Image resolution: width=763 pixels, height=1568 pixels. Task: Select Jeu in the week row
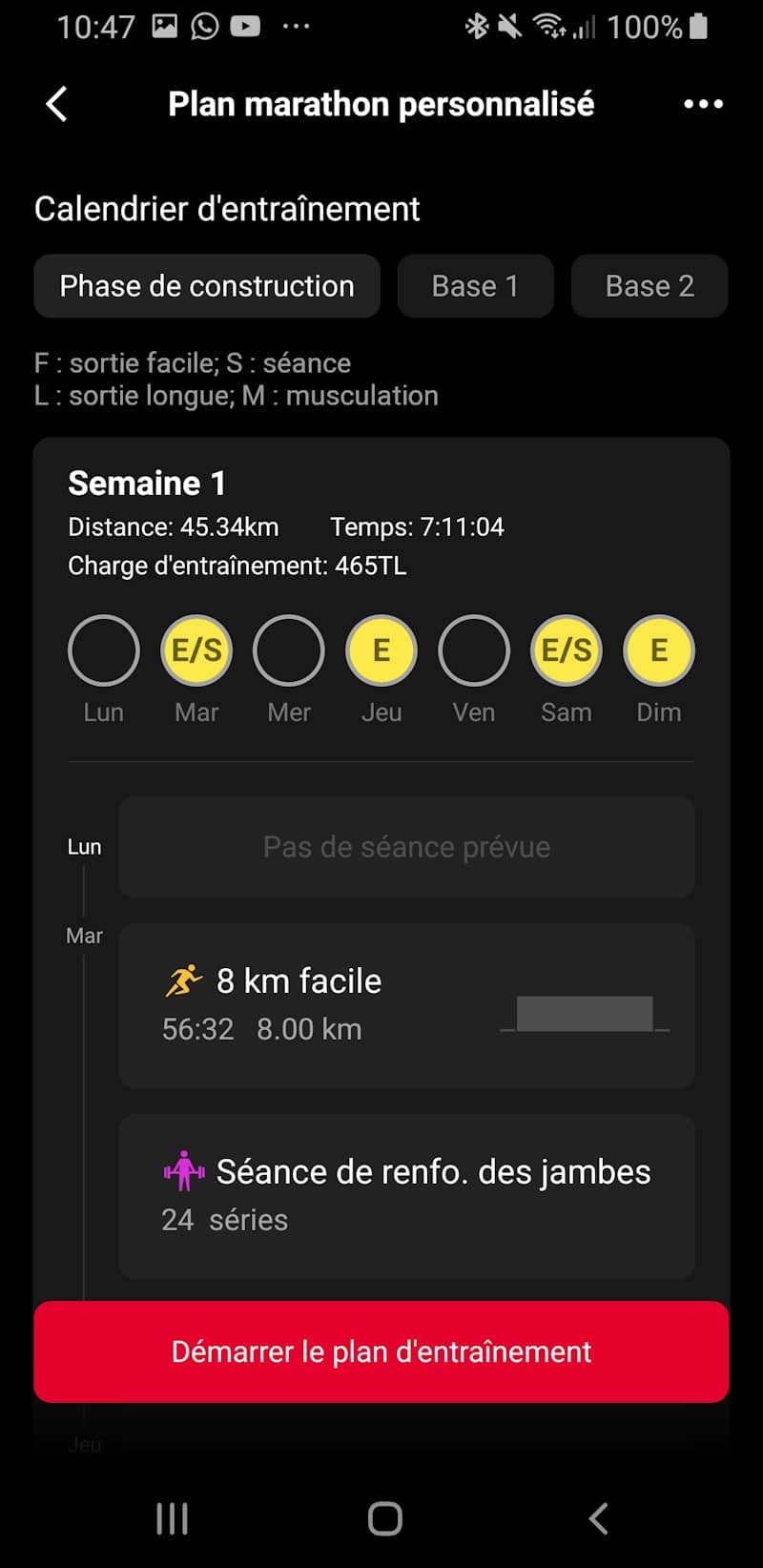(381, 650)
